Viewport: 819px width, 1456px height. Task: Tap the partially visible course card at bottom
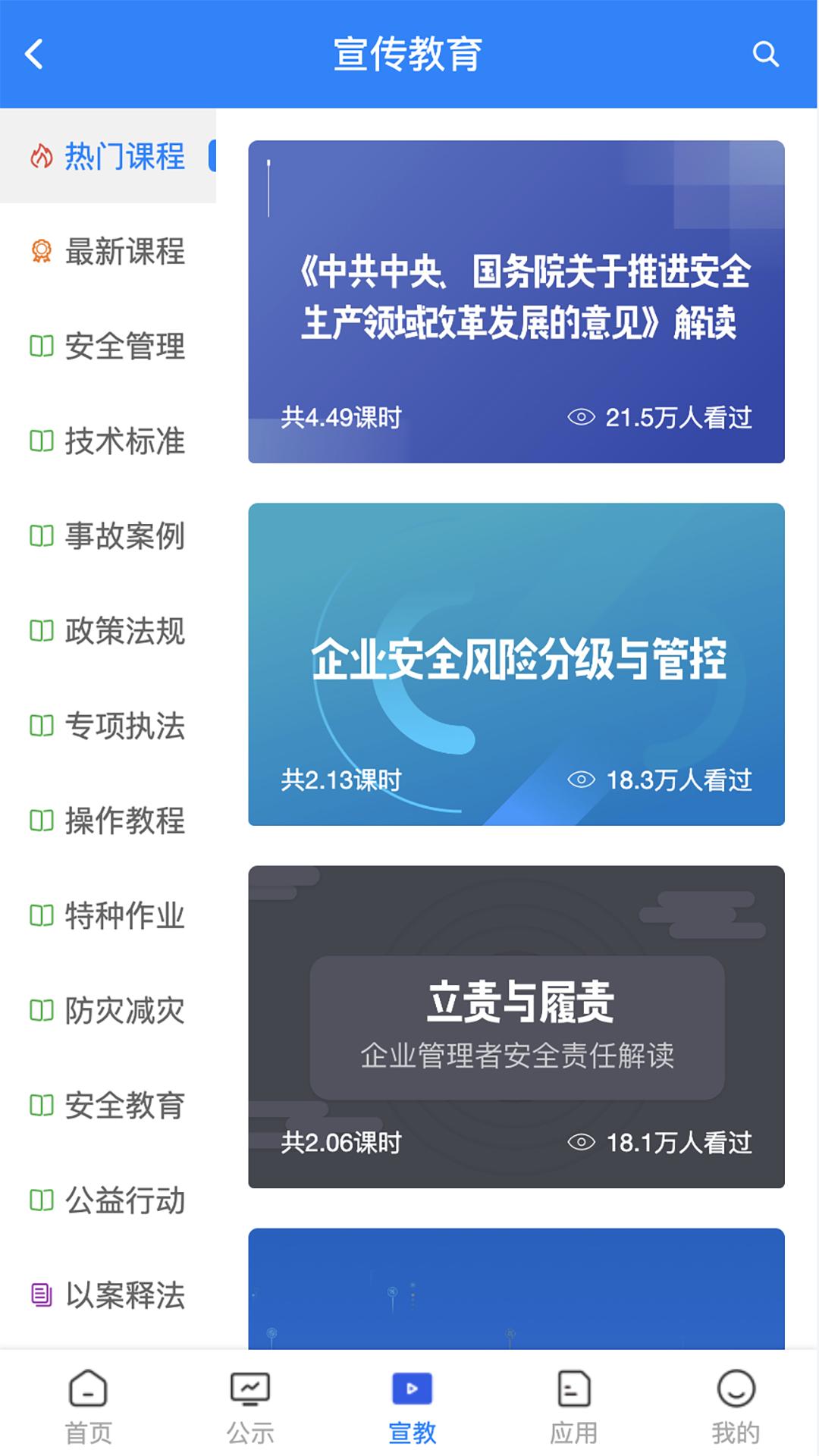pos(516,1289)
